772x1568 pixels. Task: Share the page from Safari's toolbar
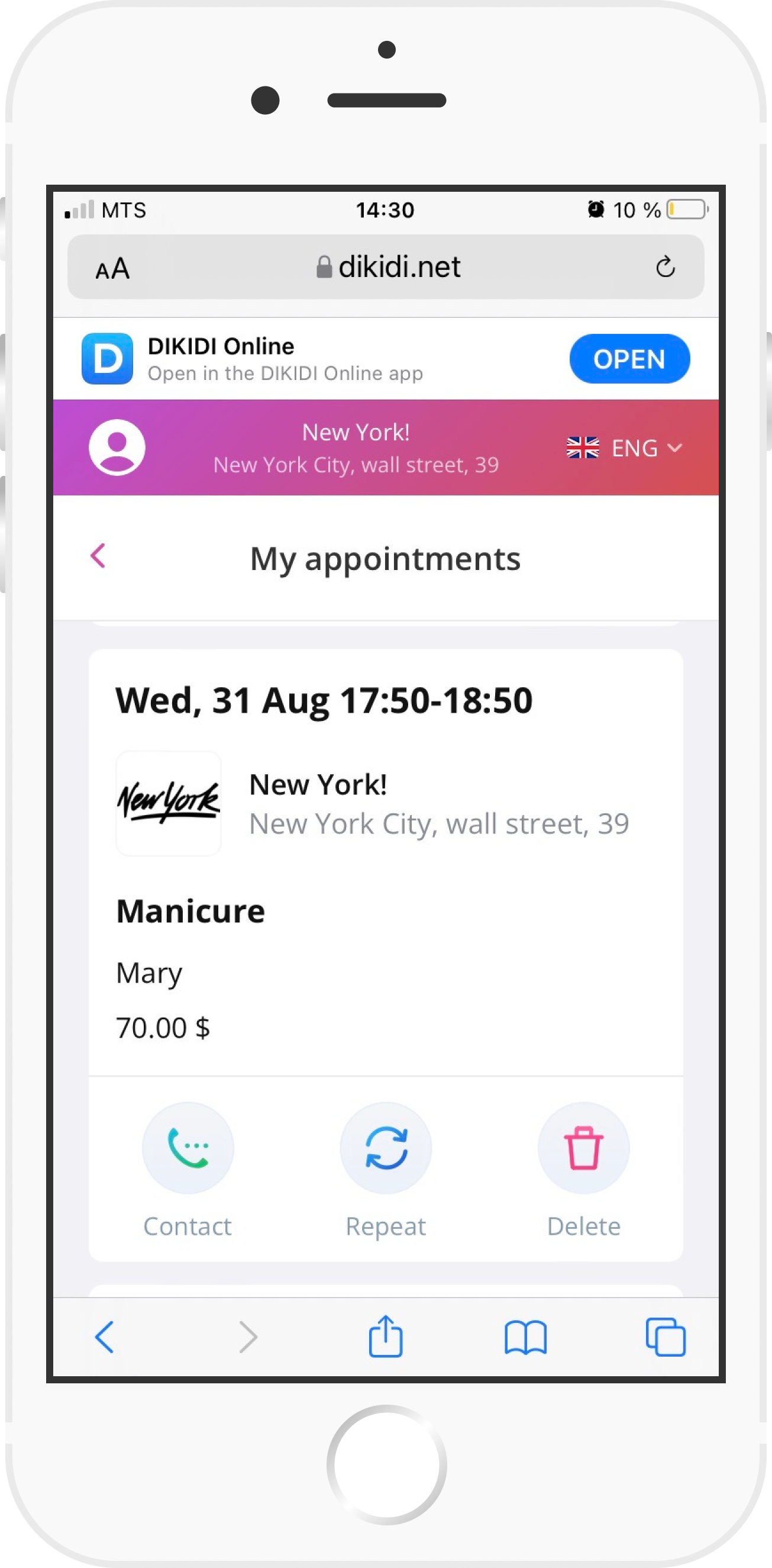386,1336
